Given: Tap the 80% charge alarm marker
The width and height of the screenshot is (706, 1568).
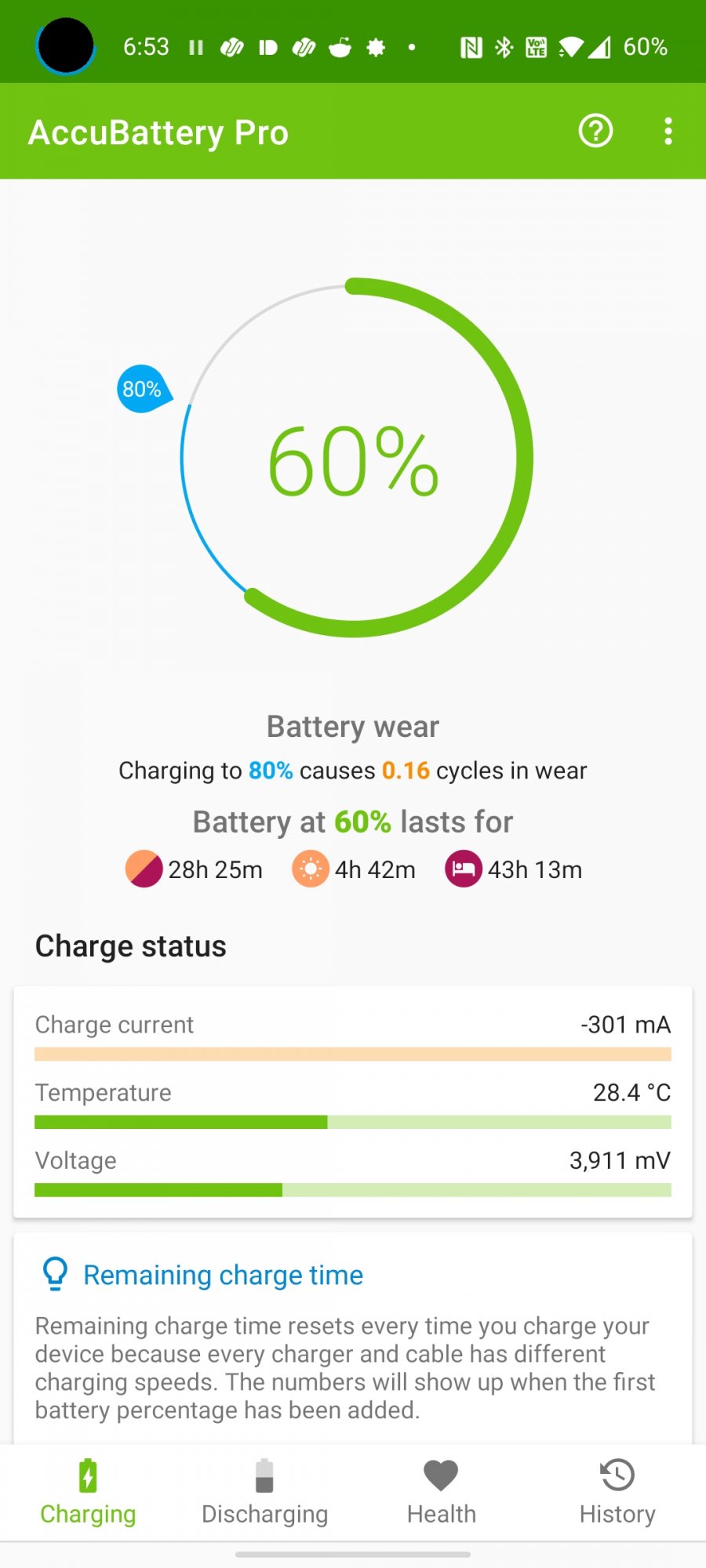Looking at the screenshot, I should click(143, 389).
